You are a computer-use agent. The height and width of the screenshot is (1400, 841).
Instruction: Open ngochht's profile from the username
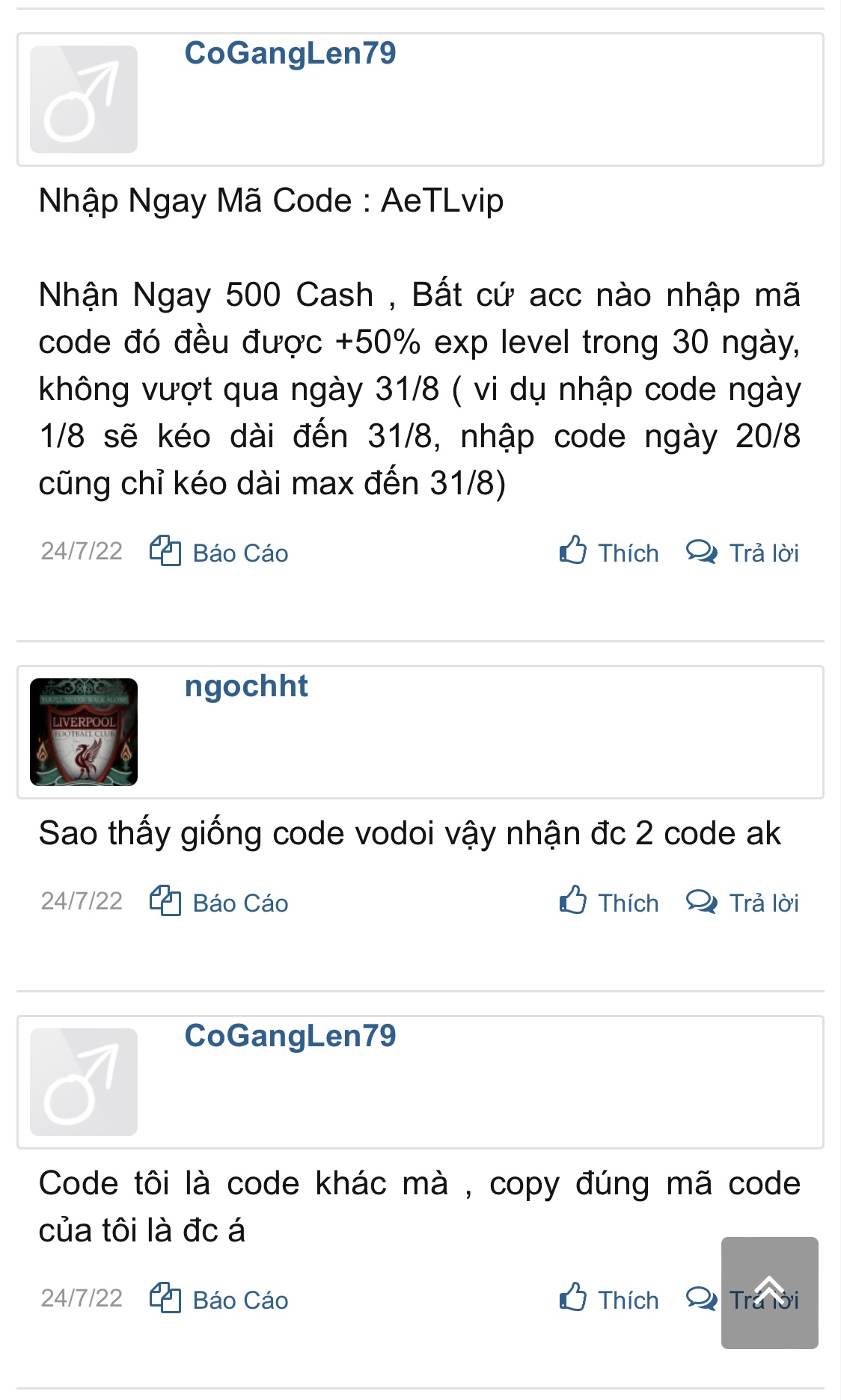click(246, 686)
